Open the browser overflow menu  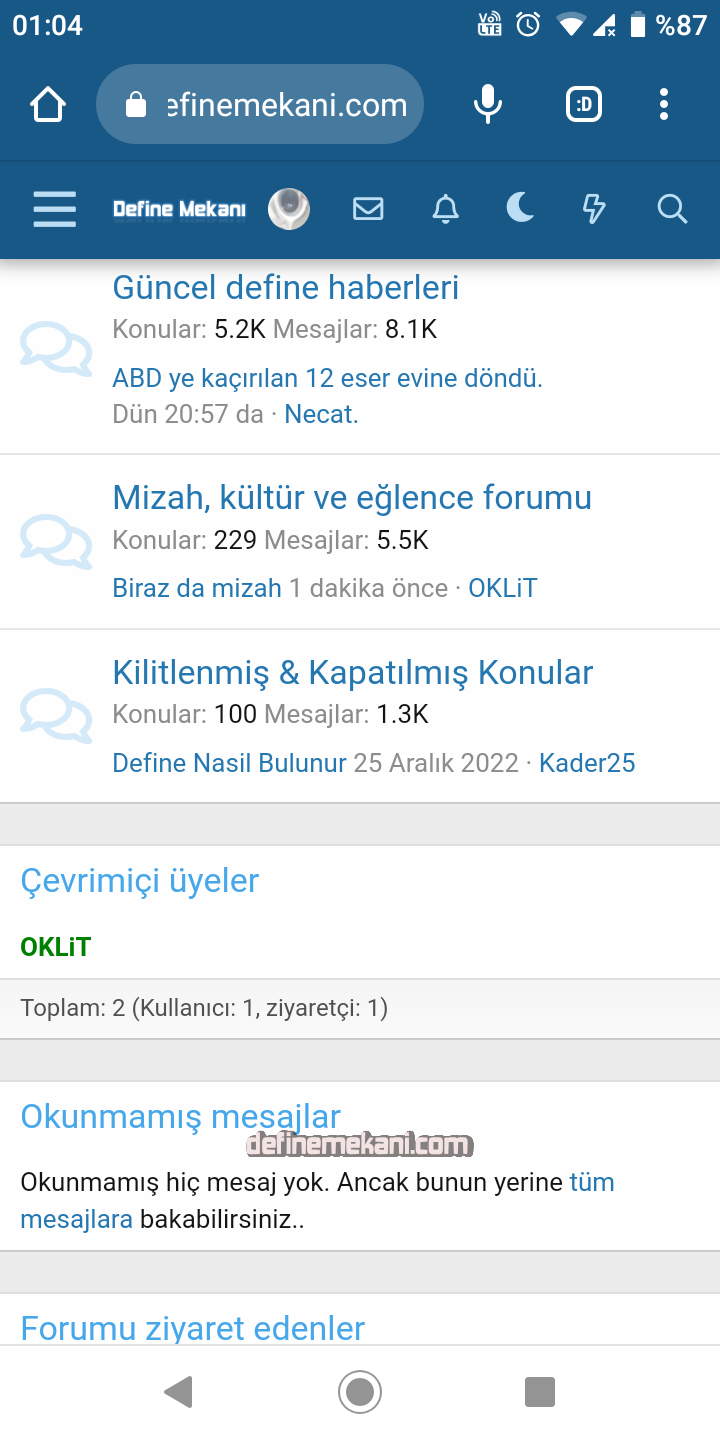pyautogui.click(x=664, y=105)
